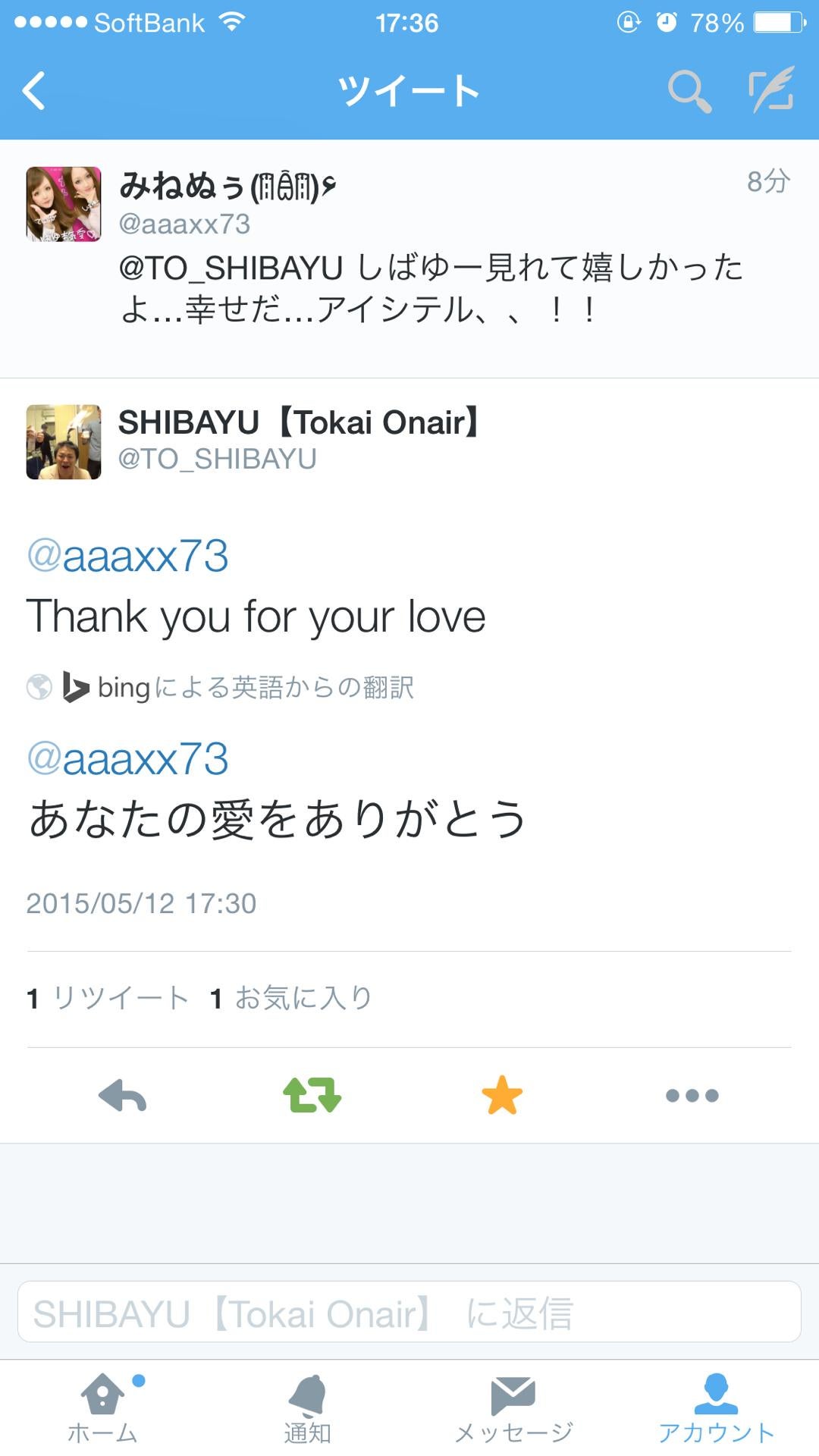Compose a new tweet with the quill icon
This screenshot has width=819, height=1456.
tap(771, 90)
